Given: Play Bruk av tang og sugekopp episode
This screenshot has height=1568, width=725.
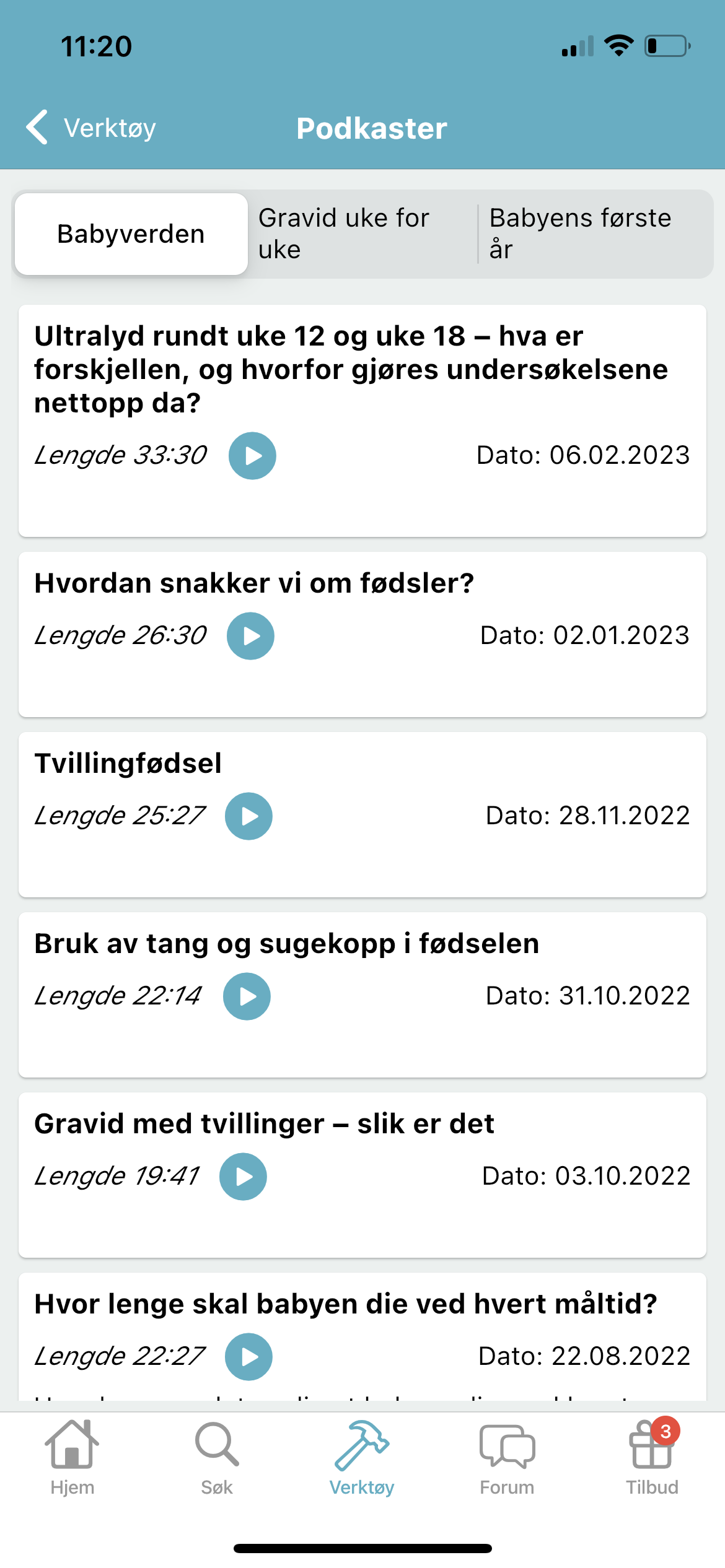Looking at the screenshot, I should click(247, 996).
